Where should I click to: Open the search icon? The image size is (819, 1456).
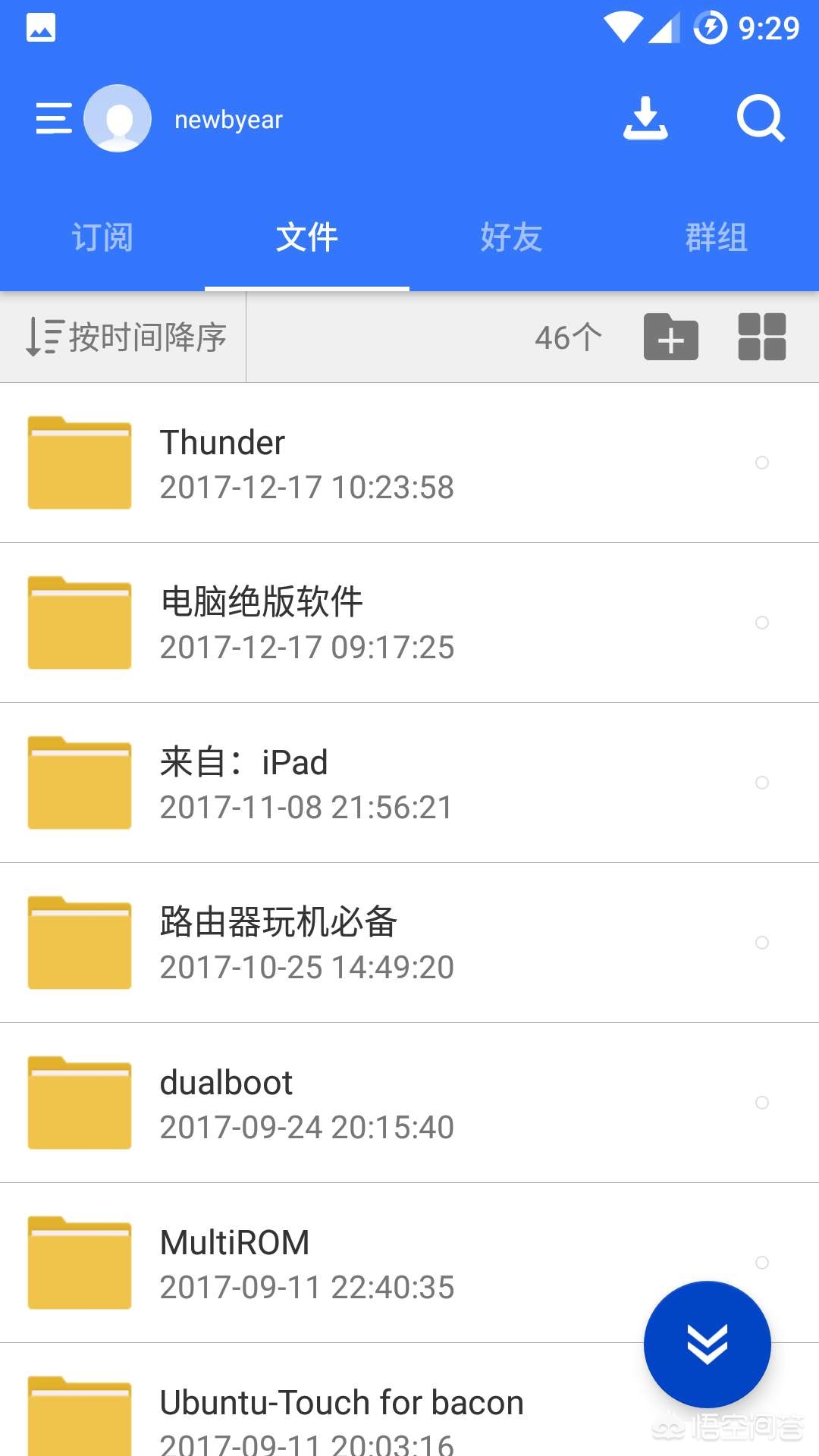(x=760, y=118)
